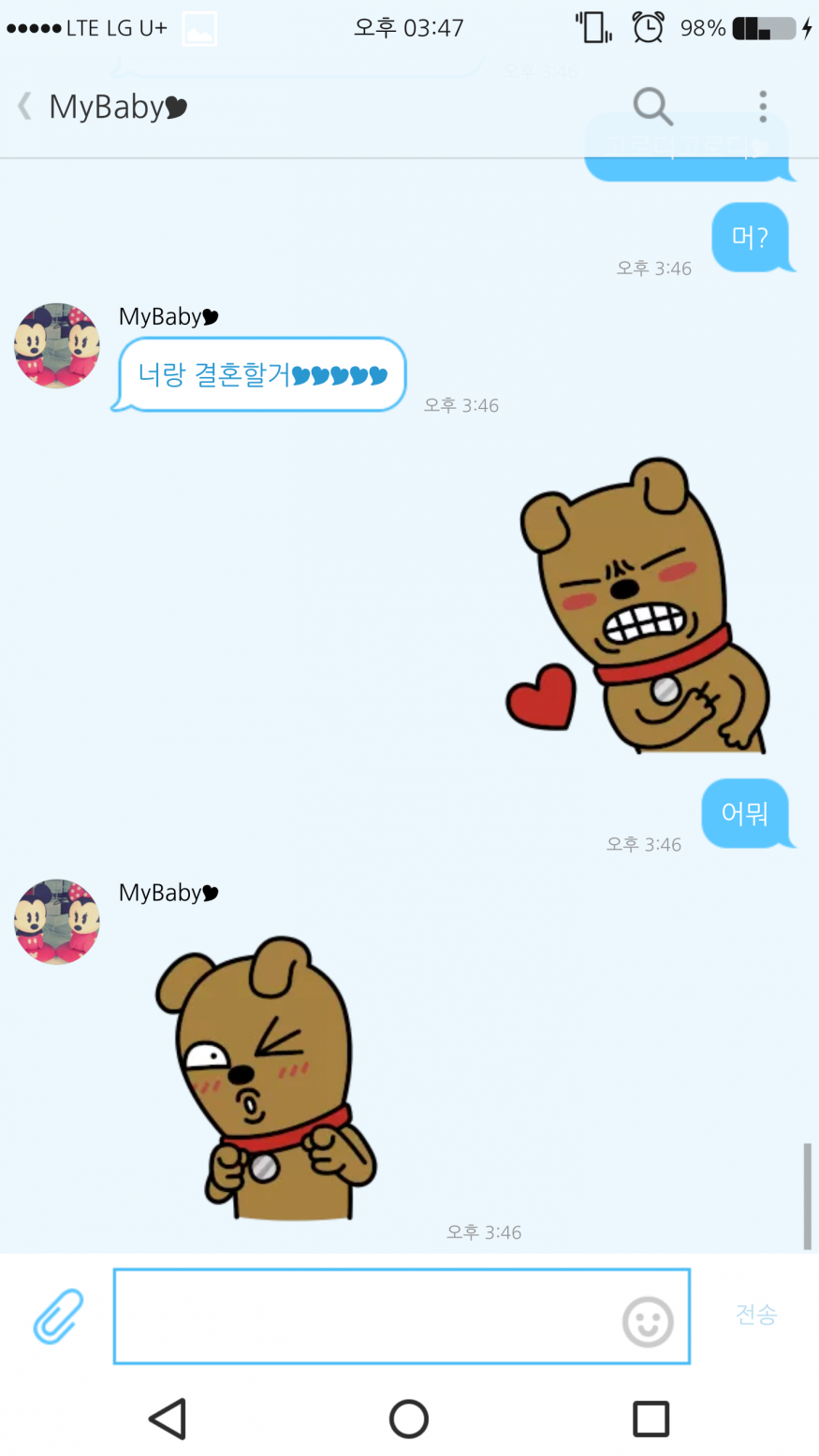Viewport: 819px width, 1456px height.
Task: Open the attachment paperclip
Action: coord(58,1315)
